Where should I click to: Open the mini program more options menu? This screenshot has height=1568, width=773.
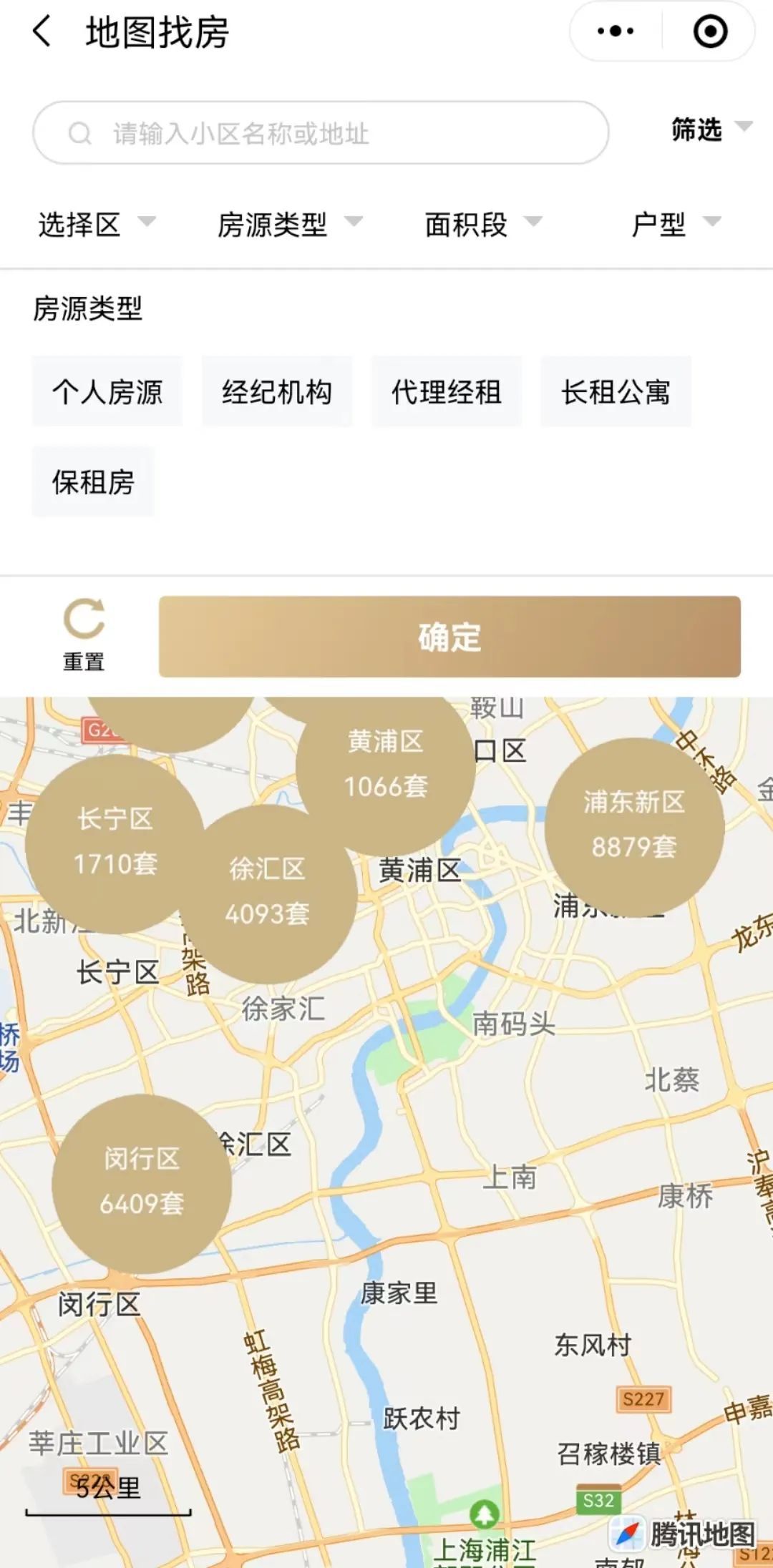coord(616,31)
